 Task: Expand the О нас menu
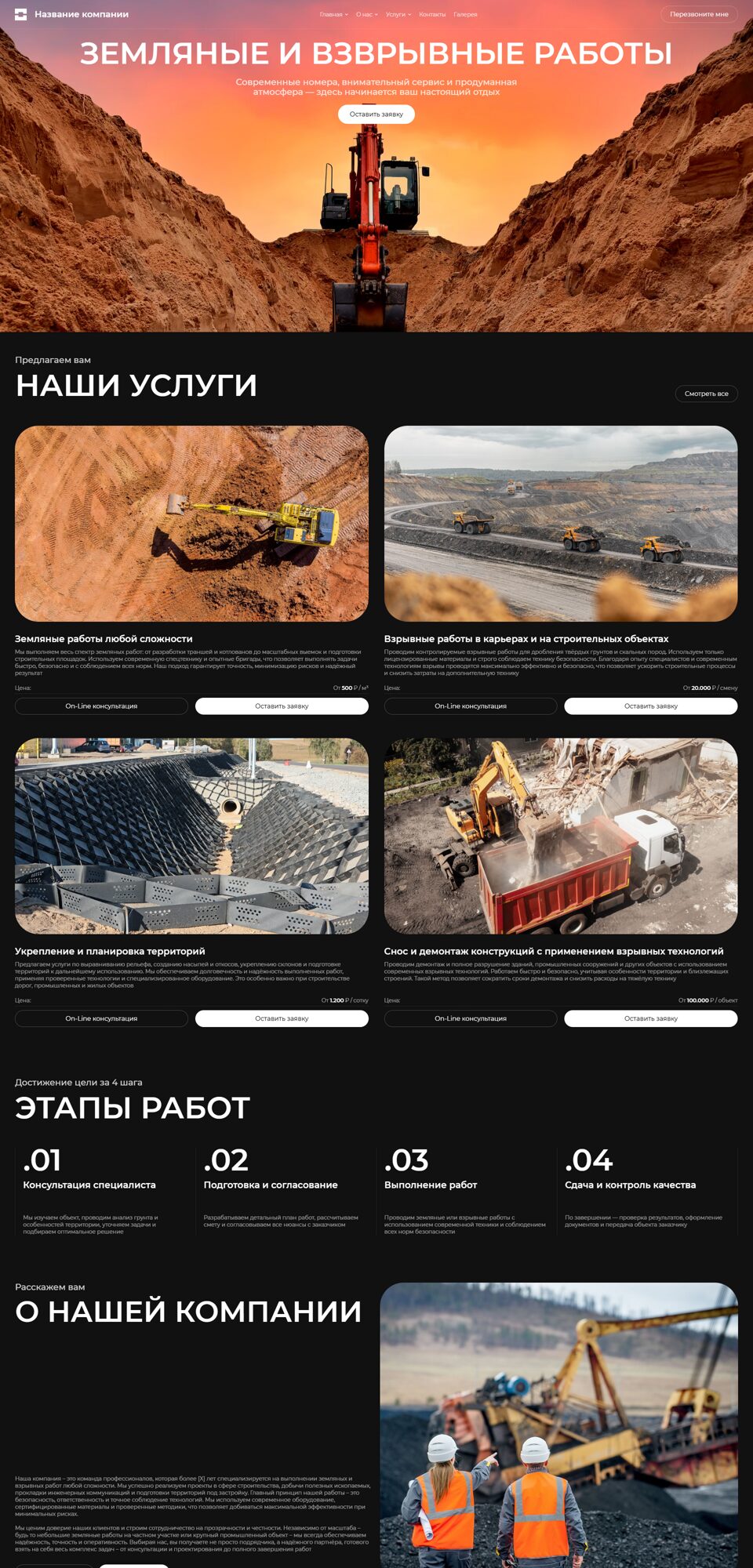click(366, 14)
